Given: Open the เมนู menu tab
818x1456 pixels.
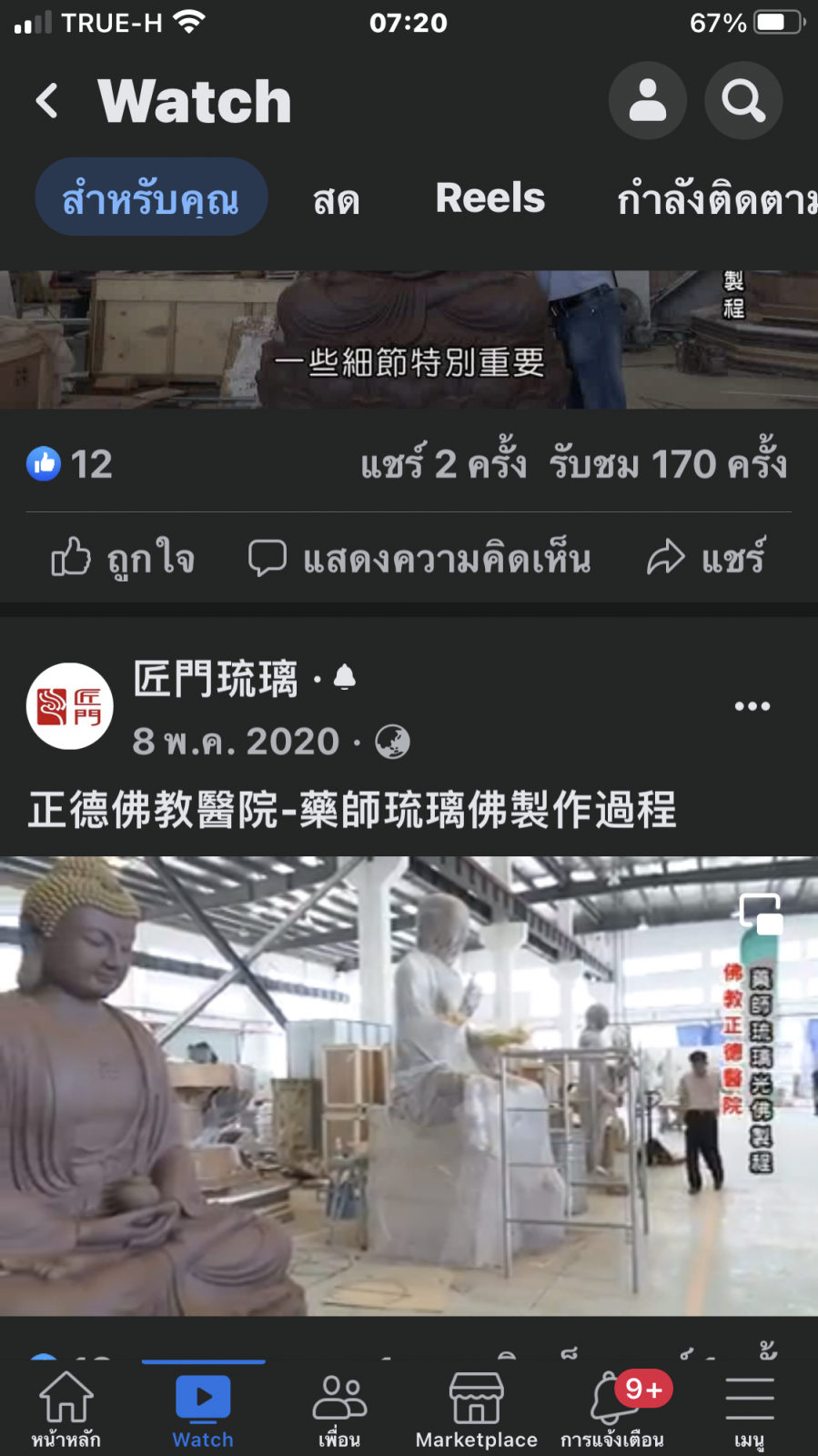Looking at the screenshot, I should [750, 1408].
